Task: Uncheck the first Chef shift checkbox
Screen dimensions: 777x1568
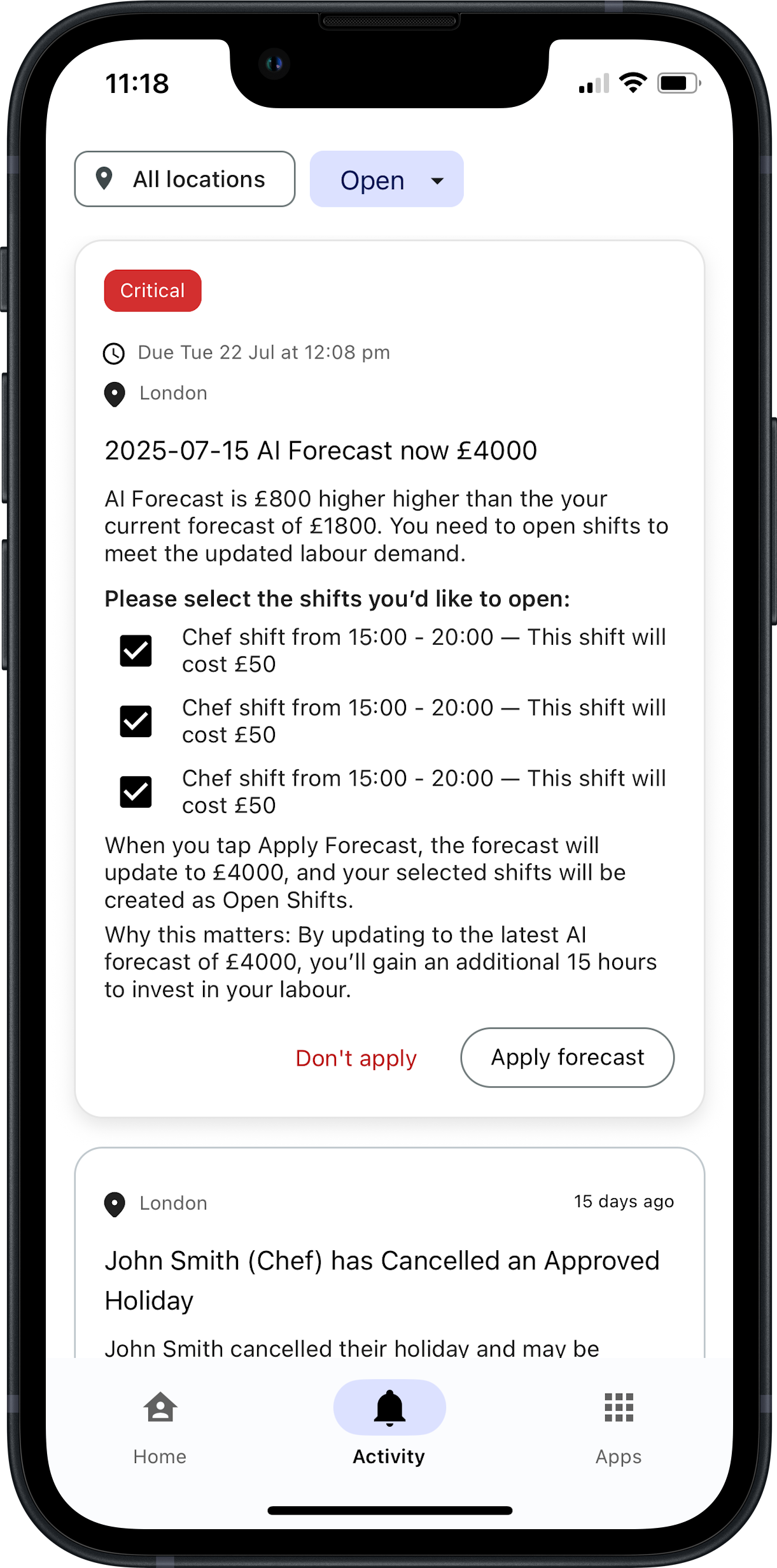Action: click(135, 650)
